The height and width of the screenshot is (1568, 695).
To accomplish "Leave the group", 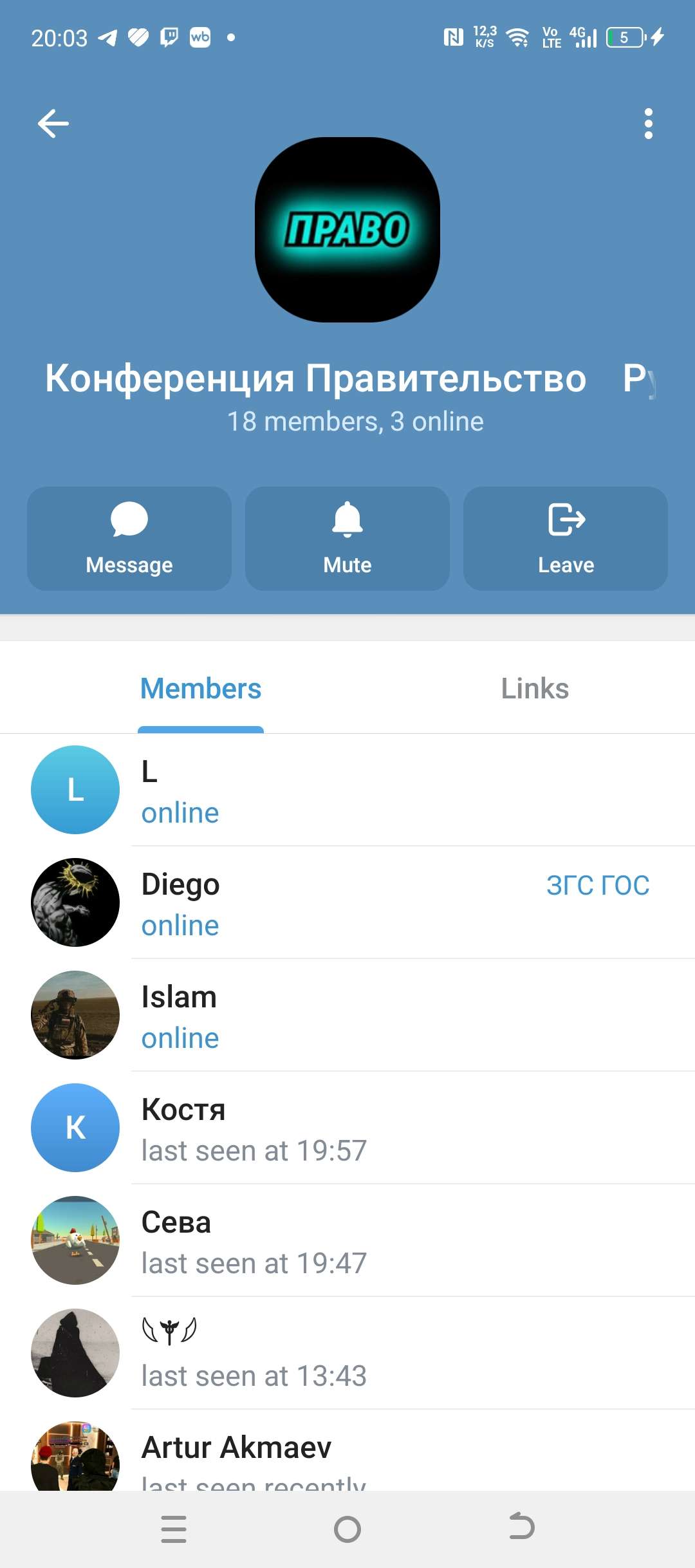I will [x=566, y=539].
